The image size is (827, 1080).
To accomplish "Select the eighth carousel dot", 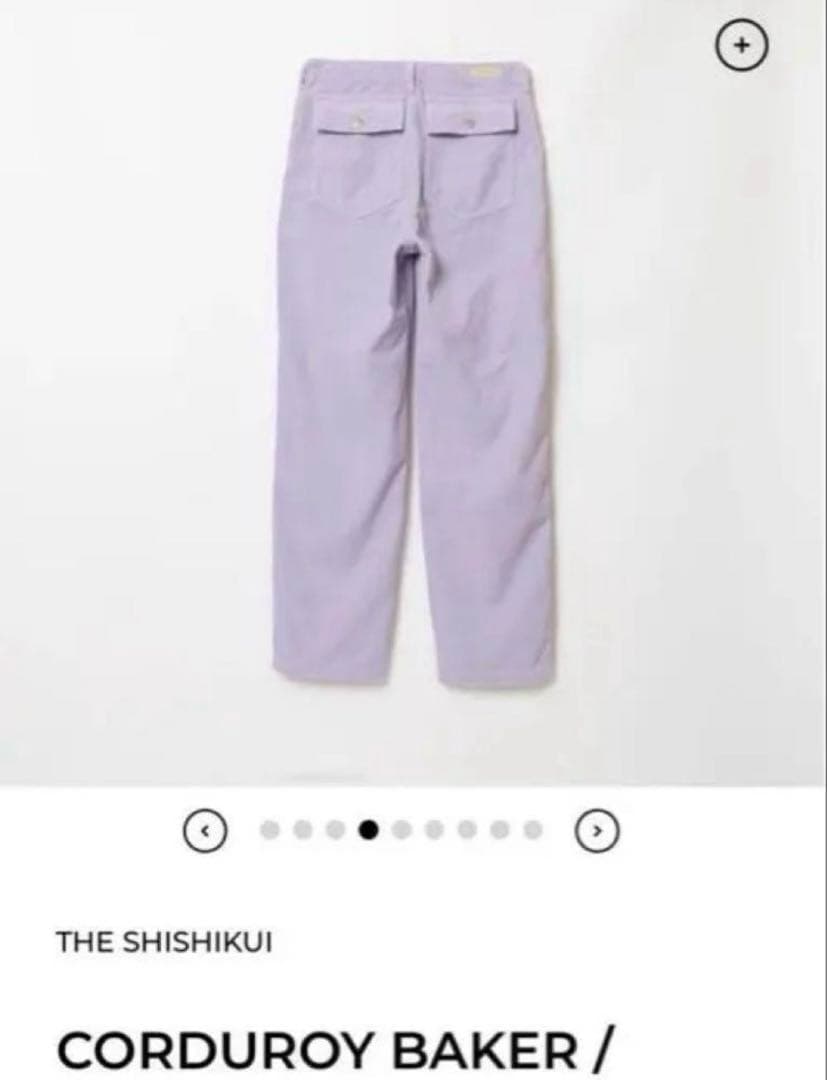I will (x=497, y=830).
